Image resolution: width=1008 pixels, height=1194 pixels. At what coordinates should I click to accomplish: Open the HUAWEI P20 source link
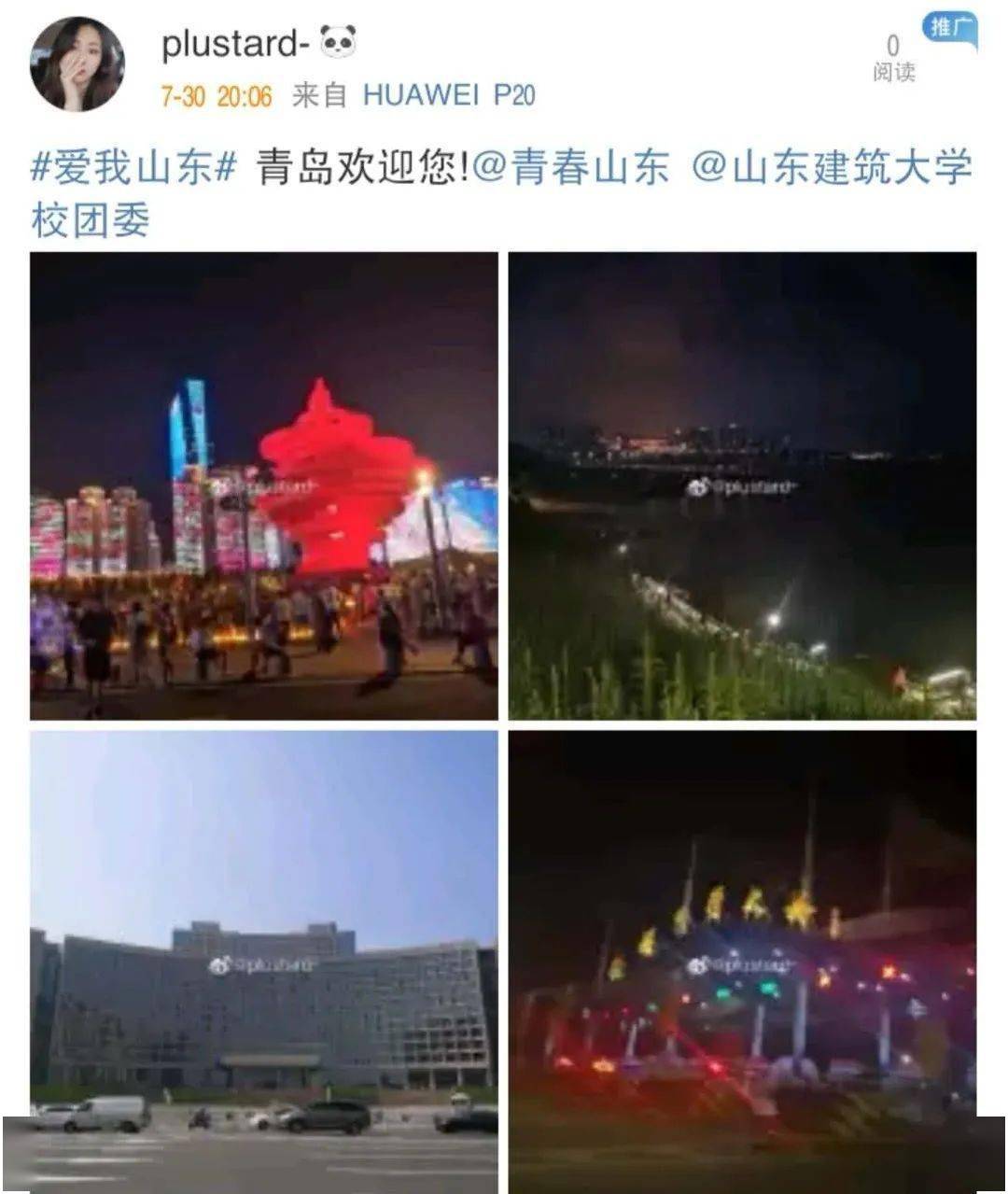(449, 95)
